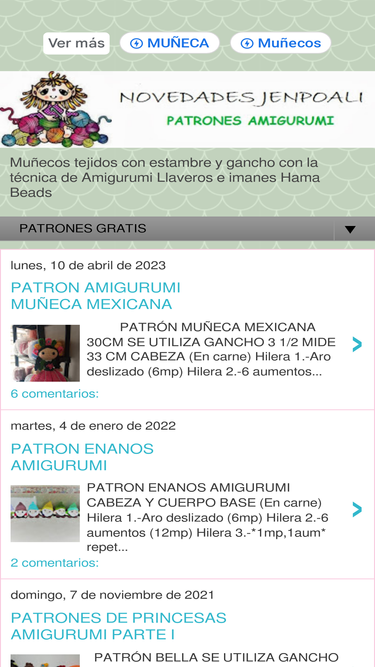Open the MUÑECA suggestion chip
Image resolution: width=375 pixels, height=667 pixels.
(x=170, y=43)
